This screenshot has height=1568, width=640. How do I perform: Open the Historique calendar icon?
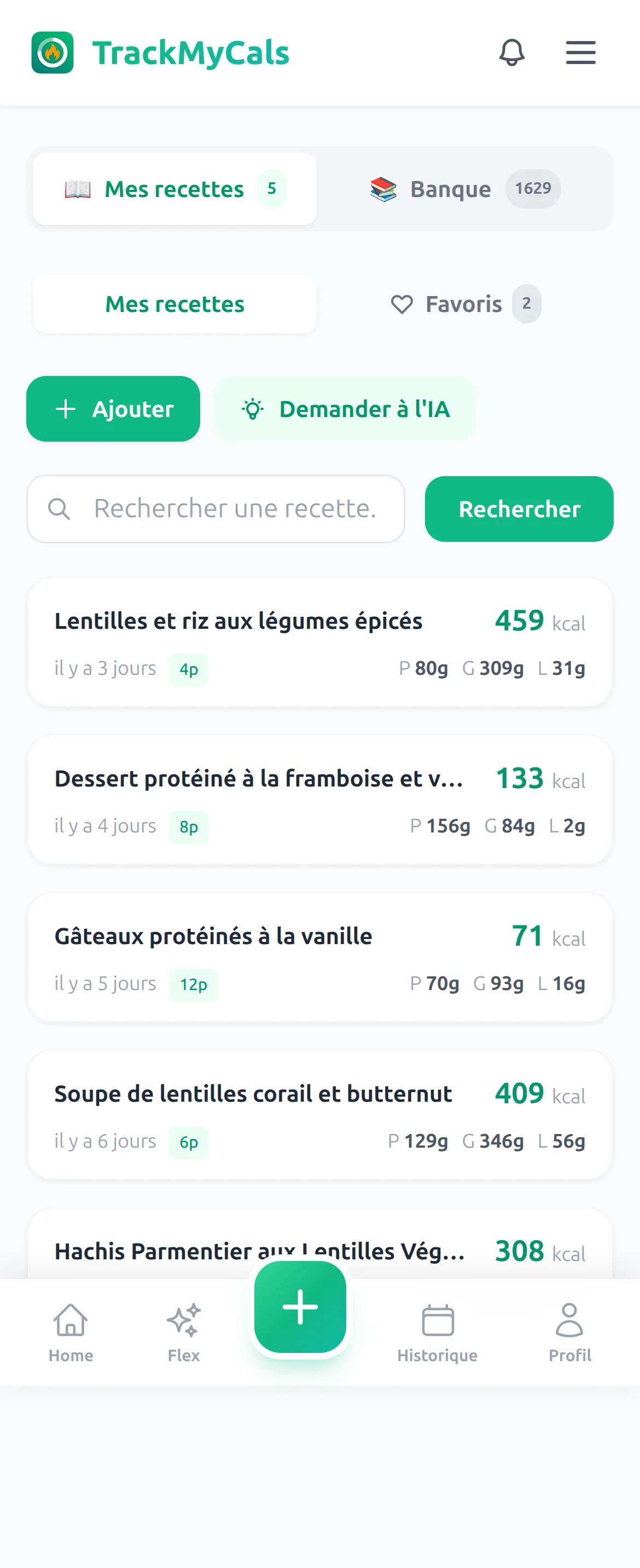437,1314
